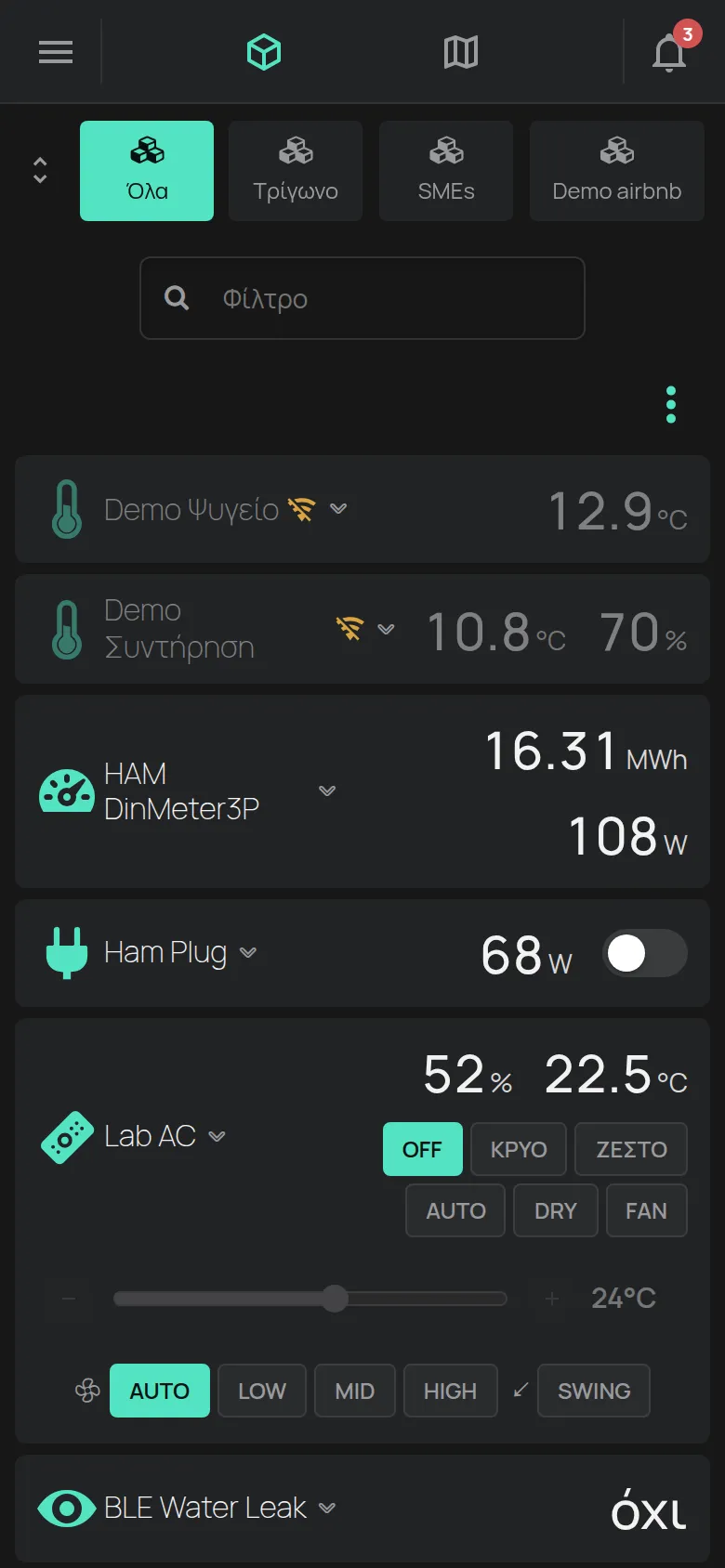Screen dimensions: 725x1568
Task: Select the SMEs group tab
Action: point(446,171)
